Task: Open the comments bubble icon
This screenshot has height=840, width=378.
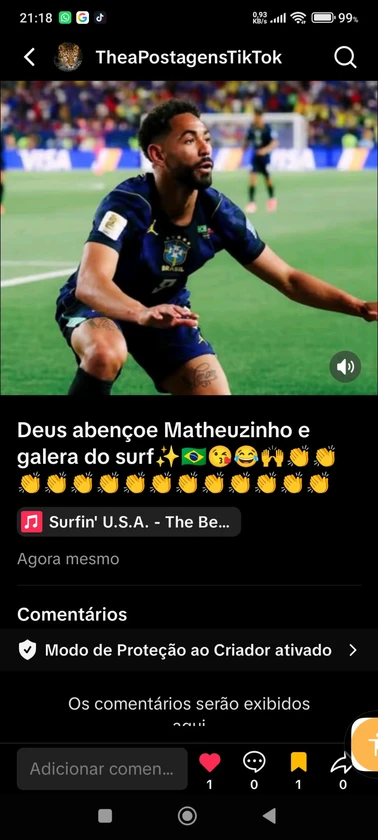Action: click(254, 762)
